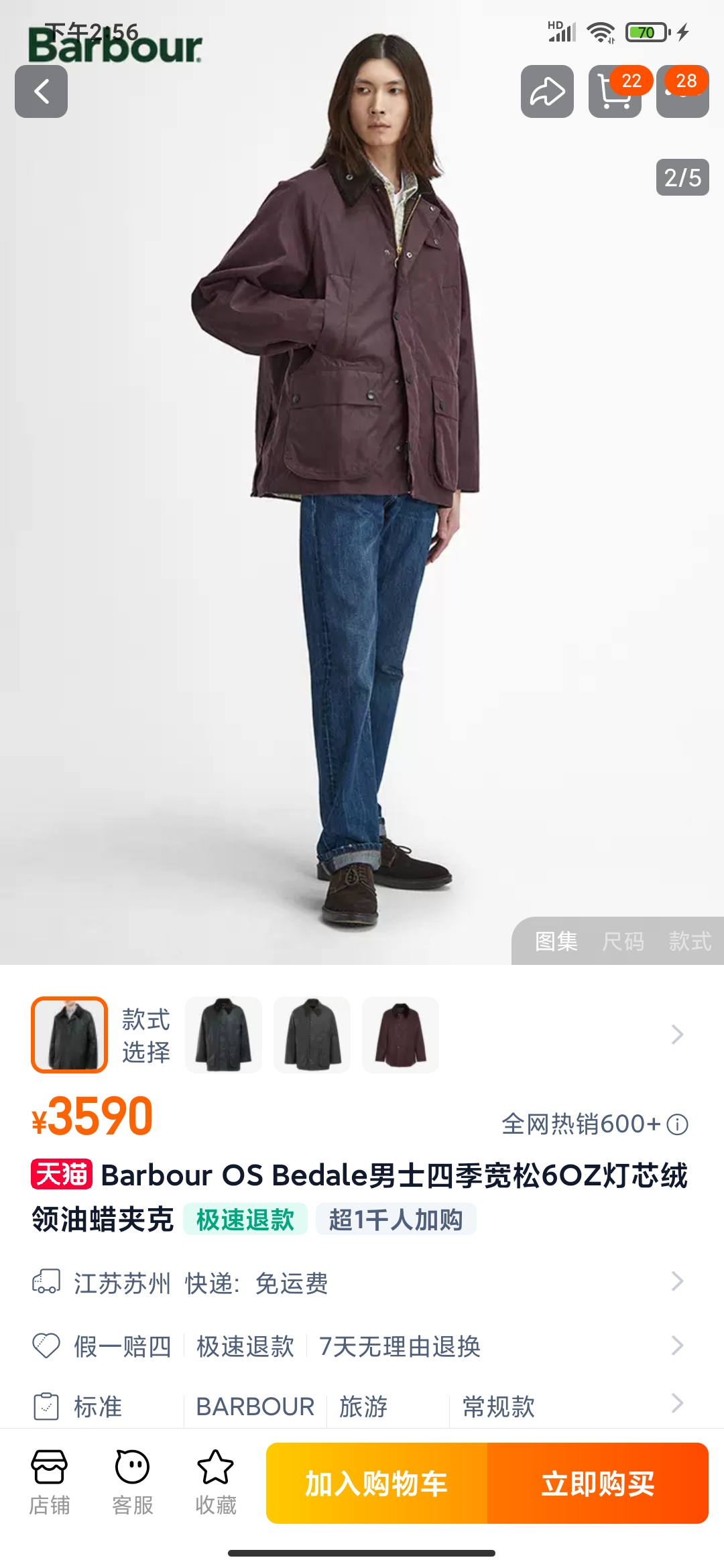Open the 江苏苏州 shipping details row
Image resolution: width=724 pixels, height=1568 pixels.
click(x=362, y=1283)
